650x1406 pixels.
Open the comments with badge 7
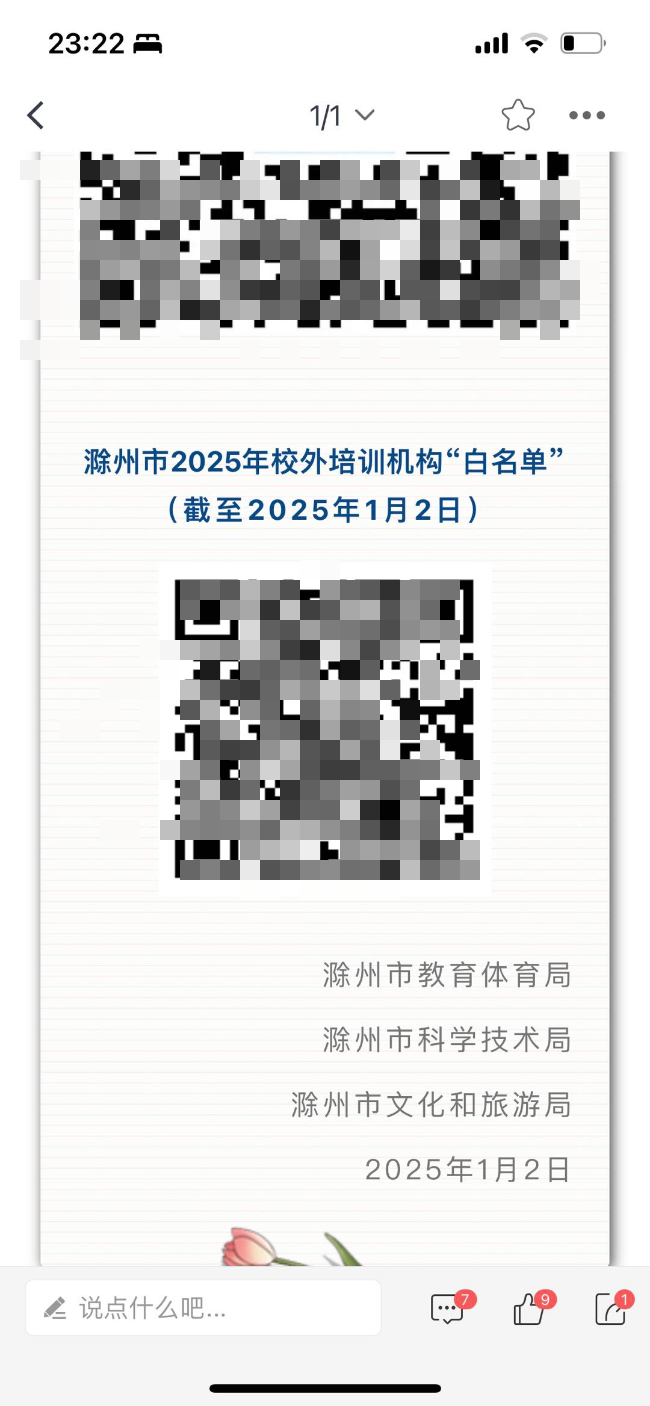pyautogui.click(x=447, y=1309)
